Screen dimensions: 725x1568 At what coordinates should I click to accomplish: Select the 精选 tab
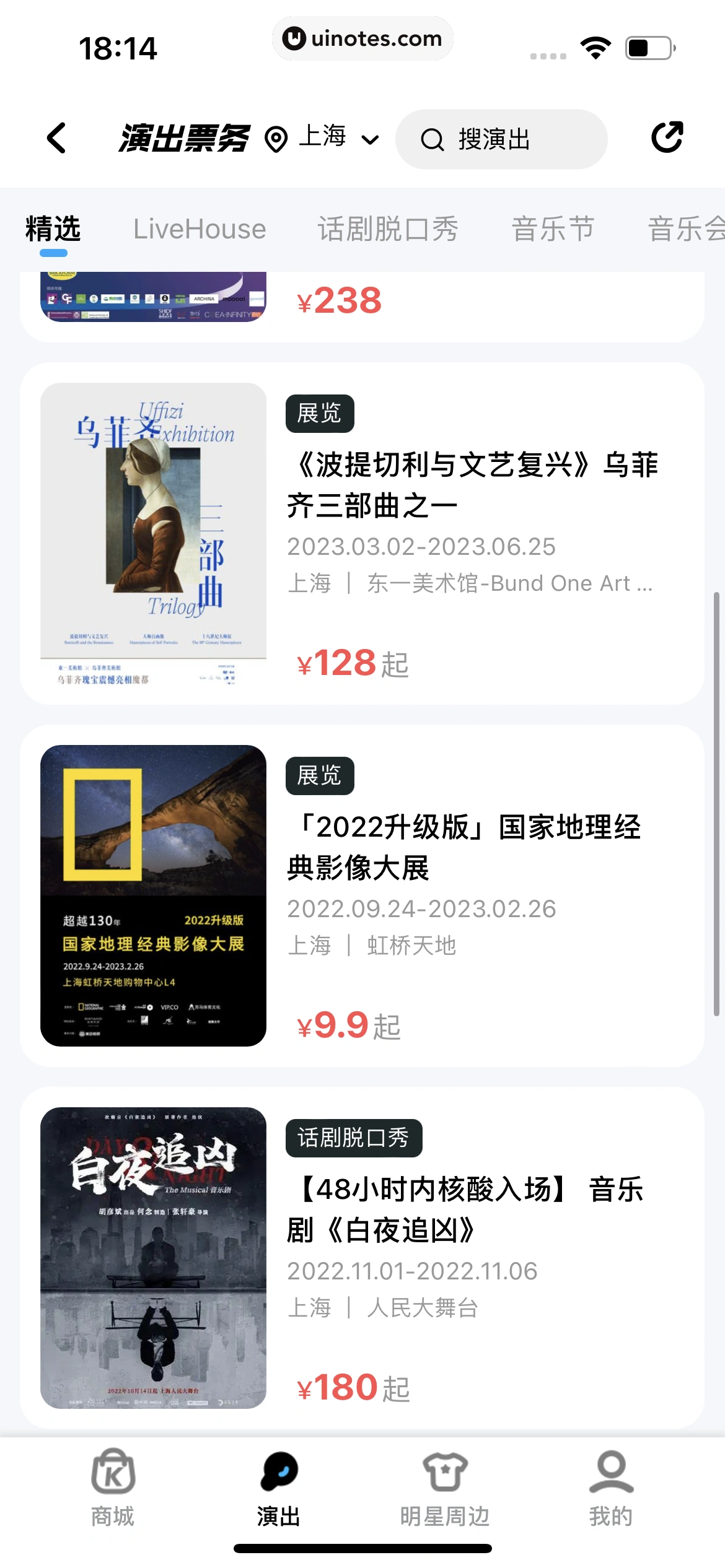coord(53,229)
